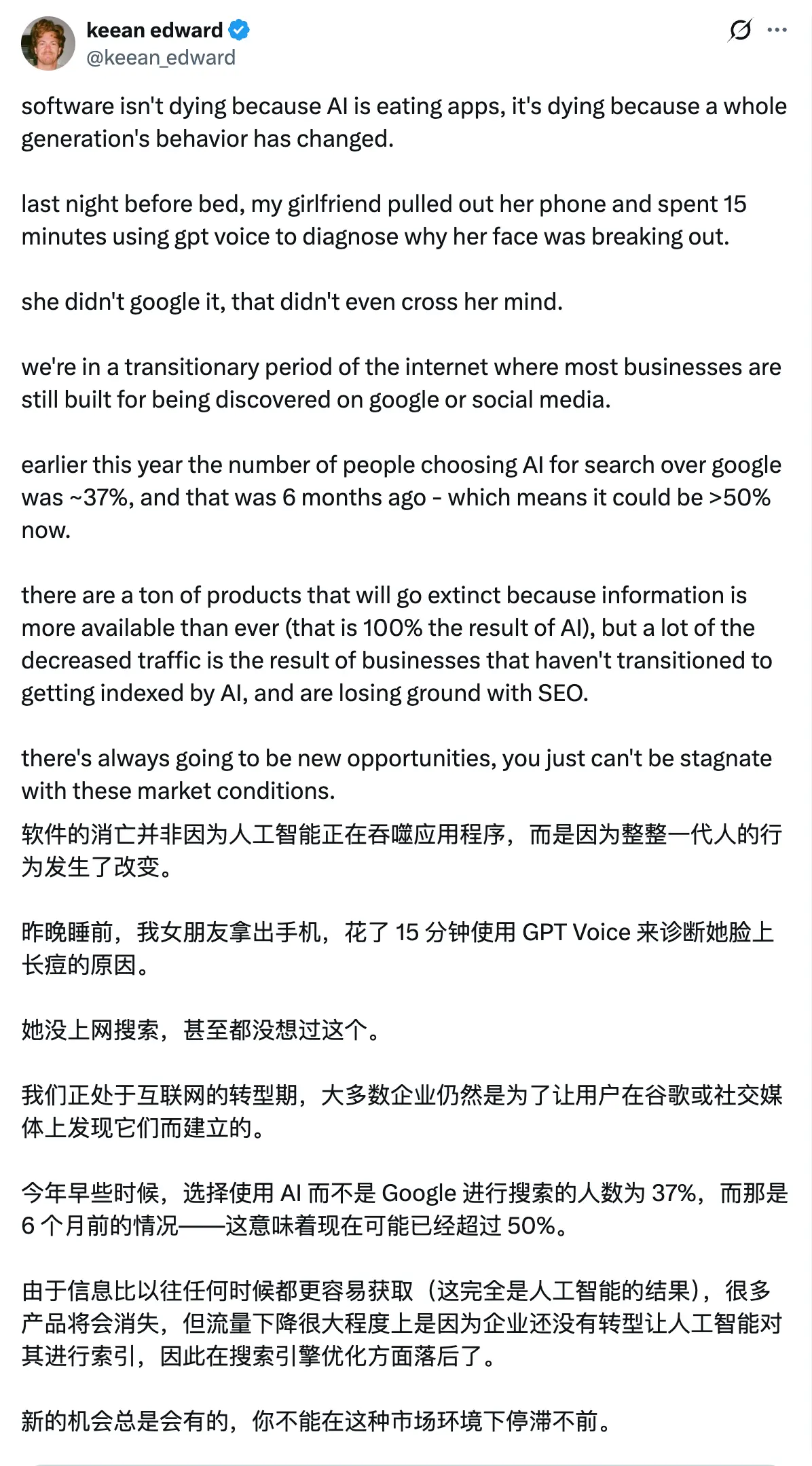Open the Grok icon beside the post
The image size is (812, 1466).
739,31
